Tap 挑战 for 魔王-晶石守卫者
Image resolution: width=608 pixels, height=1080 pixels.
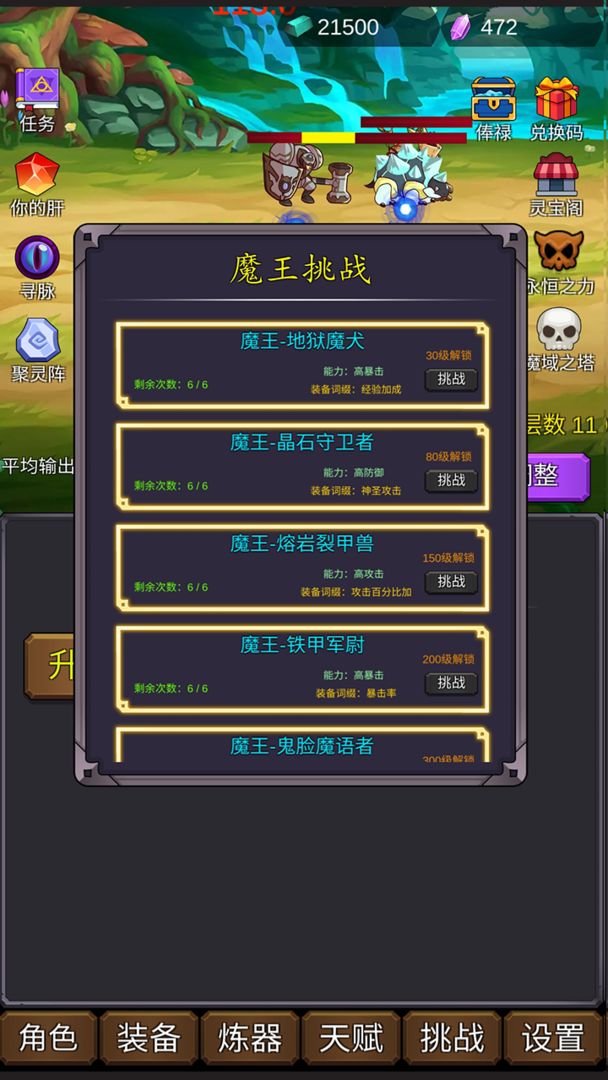click(x=451, y=480)
